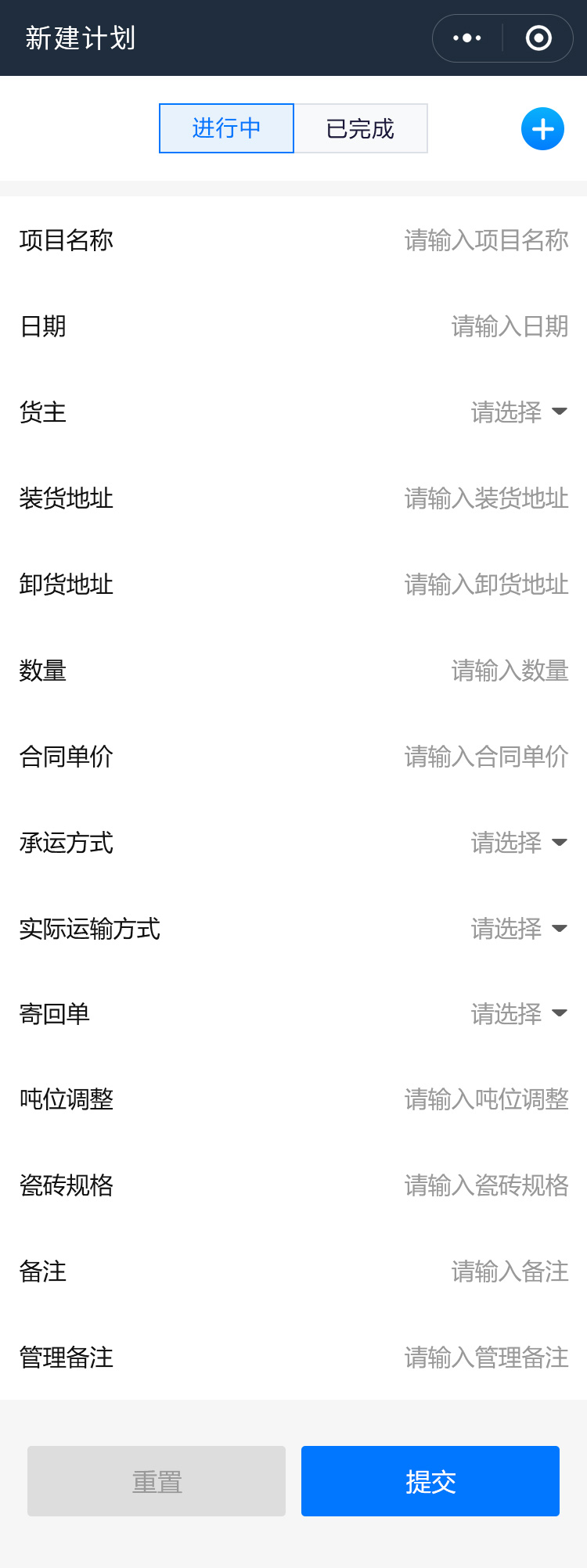Select the 卸货地址 input field
587x1568 pixels.
pos(485,584)
